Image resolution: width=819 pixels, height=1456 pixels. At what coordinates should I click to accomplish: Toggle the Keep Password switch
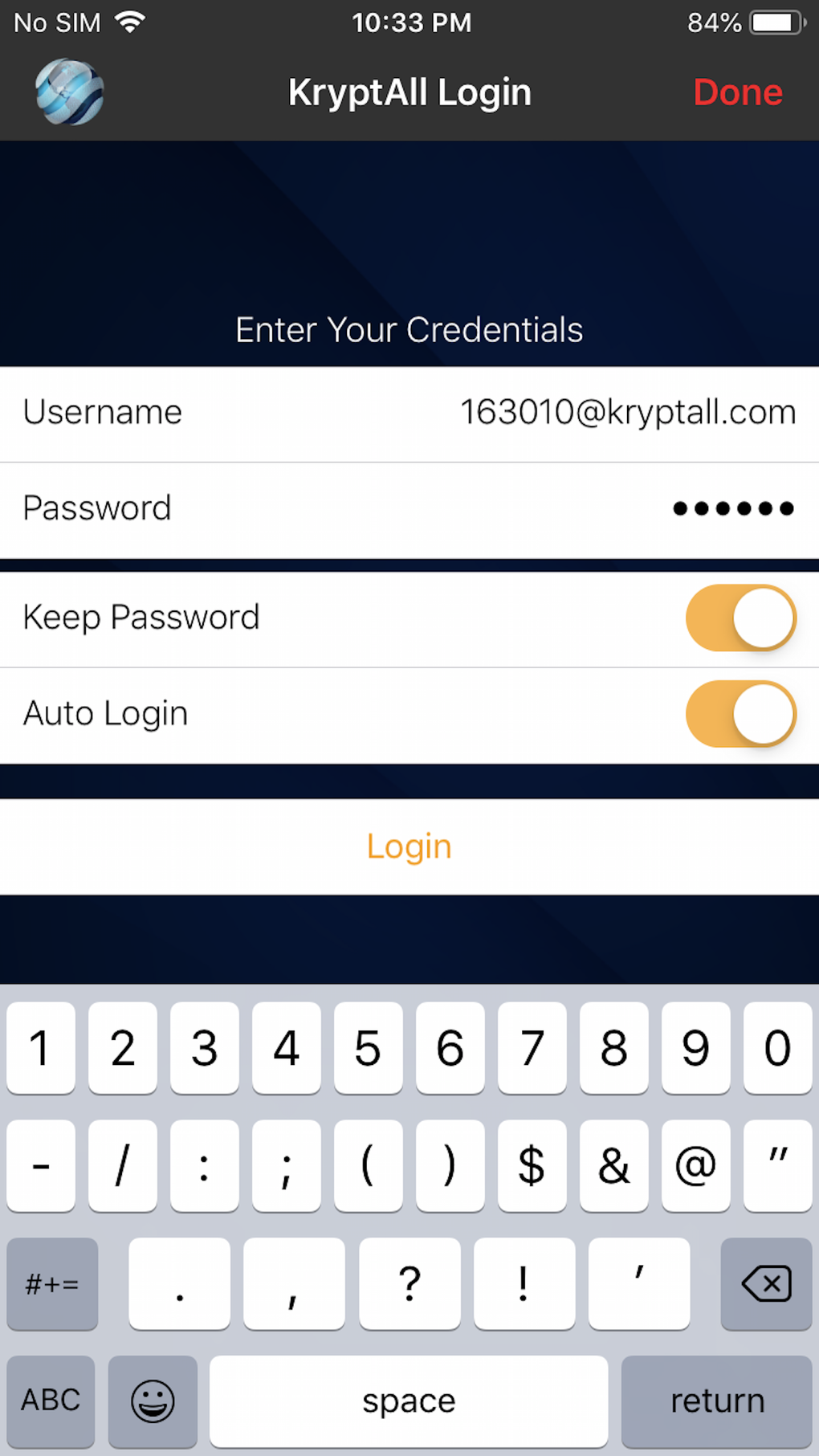tap(740, 618)
